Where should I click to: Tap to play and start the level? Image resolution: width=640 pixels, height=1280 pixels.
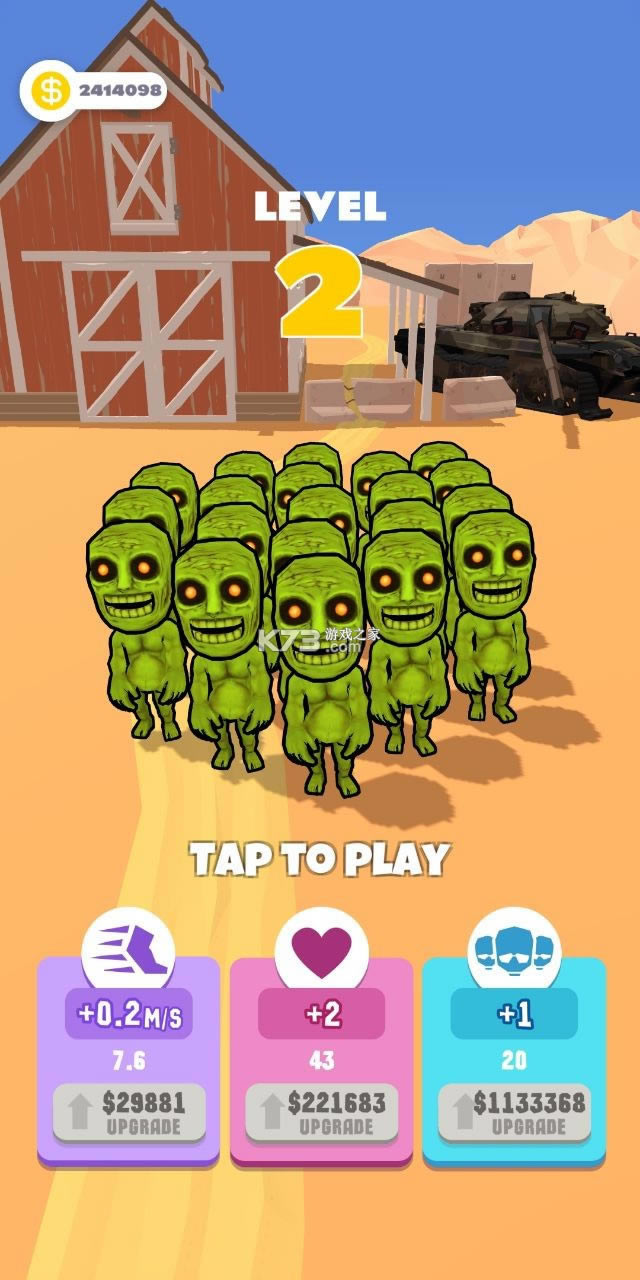coord(320,858)
